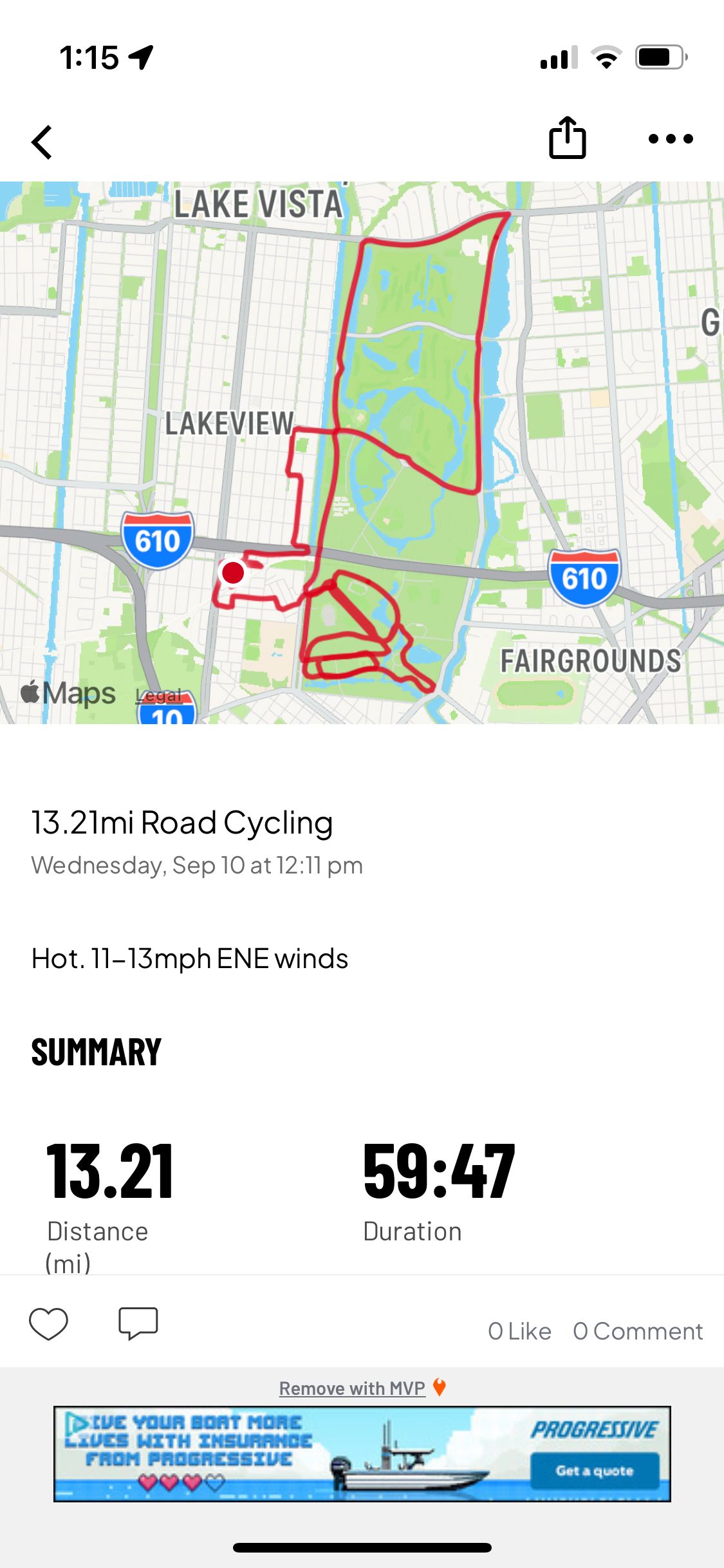Open the 0 Comment link
The width and height of the screenshot is (724, 1568).
coord(638,1331)
